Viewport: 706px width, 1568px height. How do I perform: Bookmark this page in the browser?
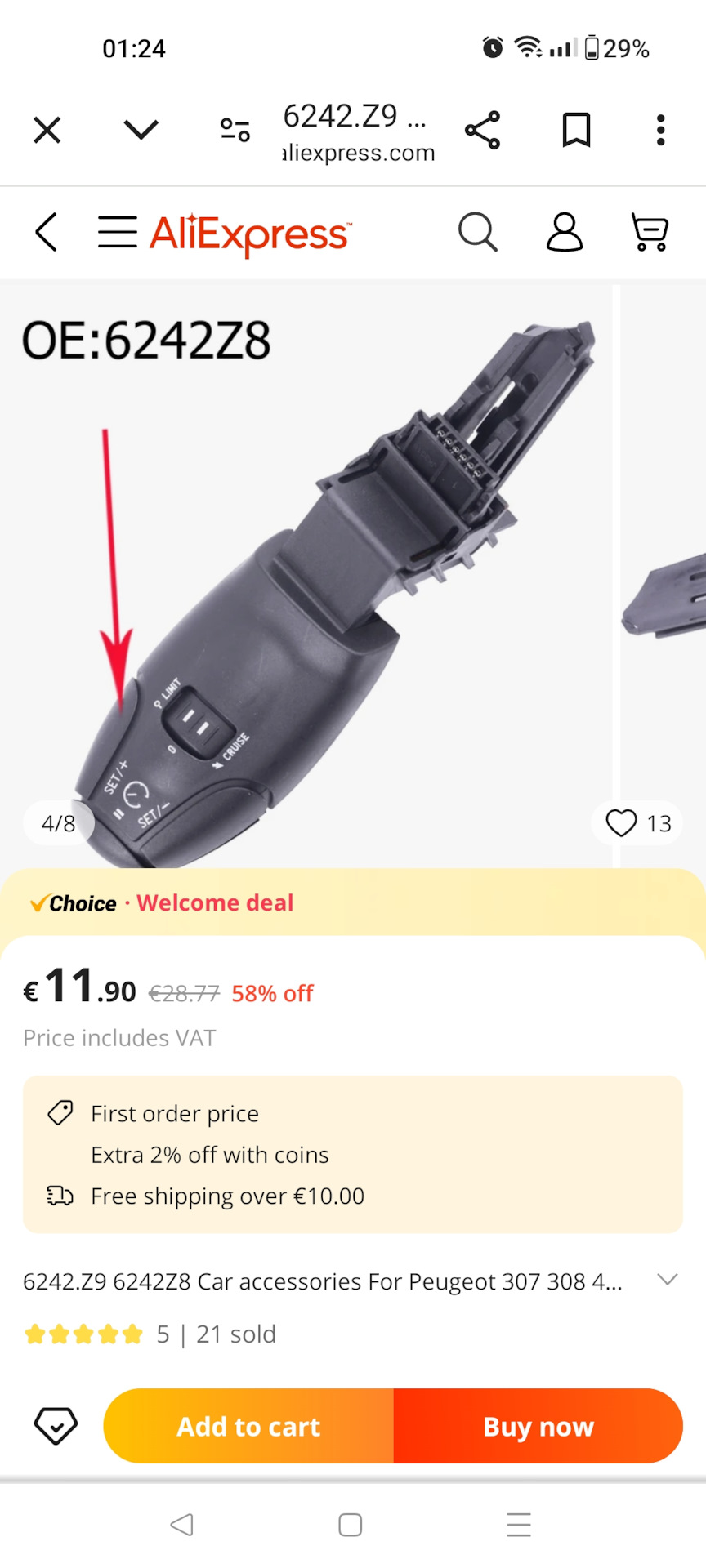pyautogui.click(x=576, y=130)
